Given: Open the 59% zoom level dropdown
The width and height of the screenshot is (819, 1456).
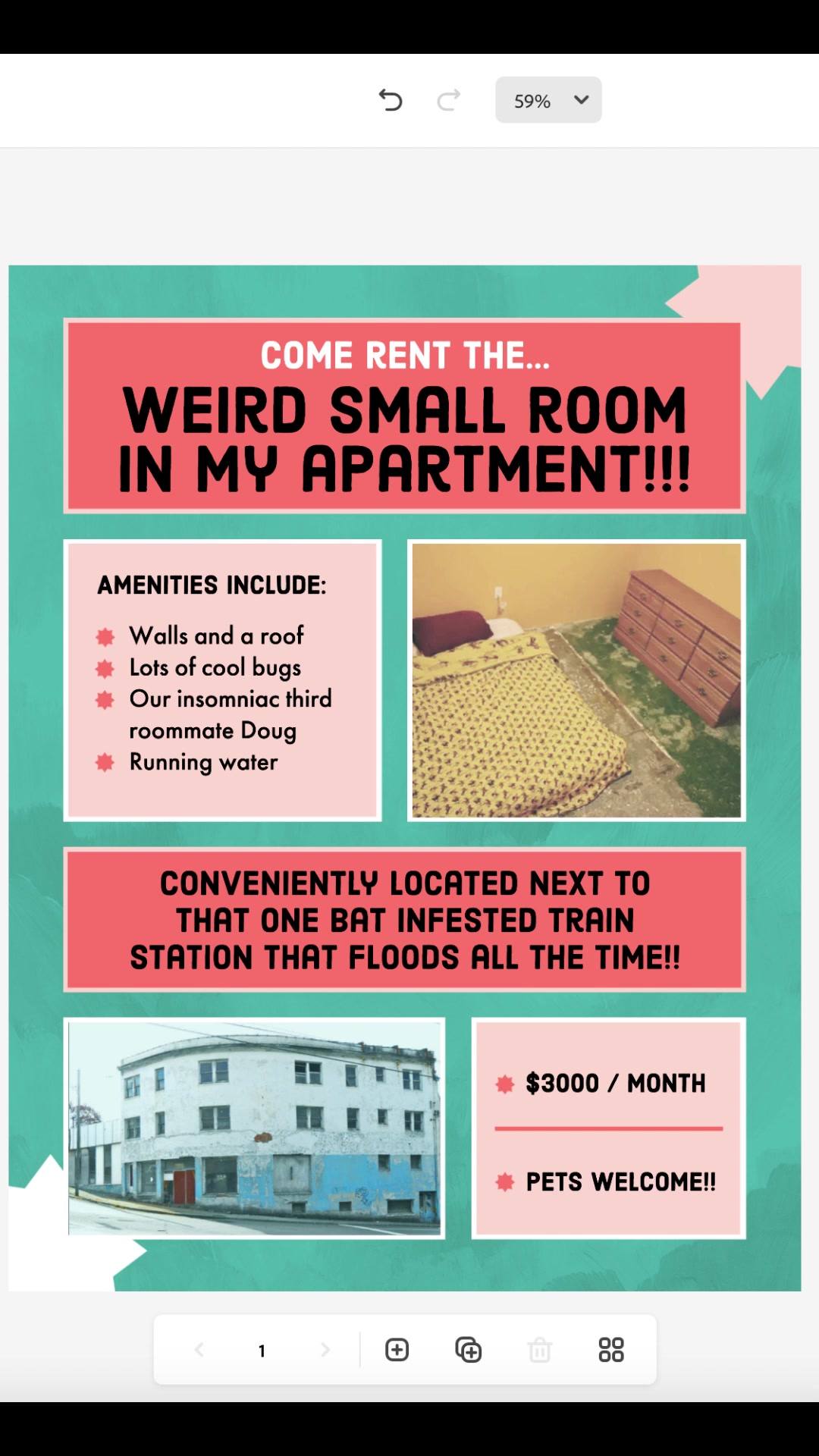Looking at the screenshot, I should pyautogui.click(x=548, y=100).
